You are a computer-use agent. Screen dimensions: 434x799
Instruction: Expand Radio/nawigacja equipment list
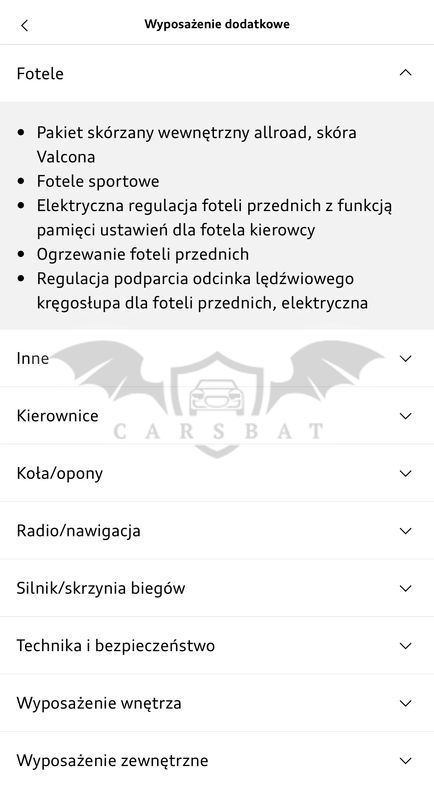point(217,530)
